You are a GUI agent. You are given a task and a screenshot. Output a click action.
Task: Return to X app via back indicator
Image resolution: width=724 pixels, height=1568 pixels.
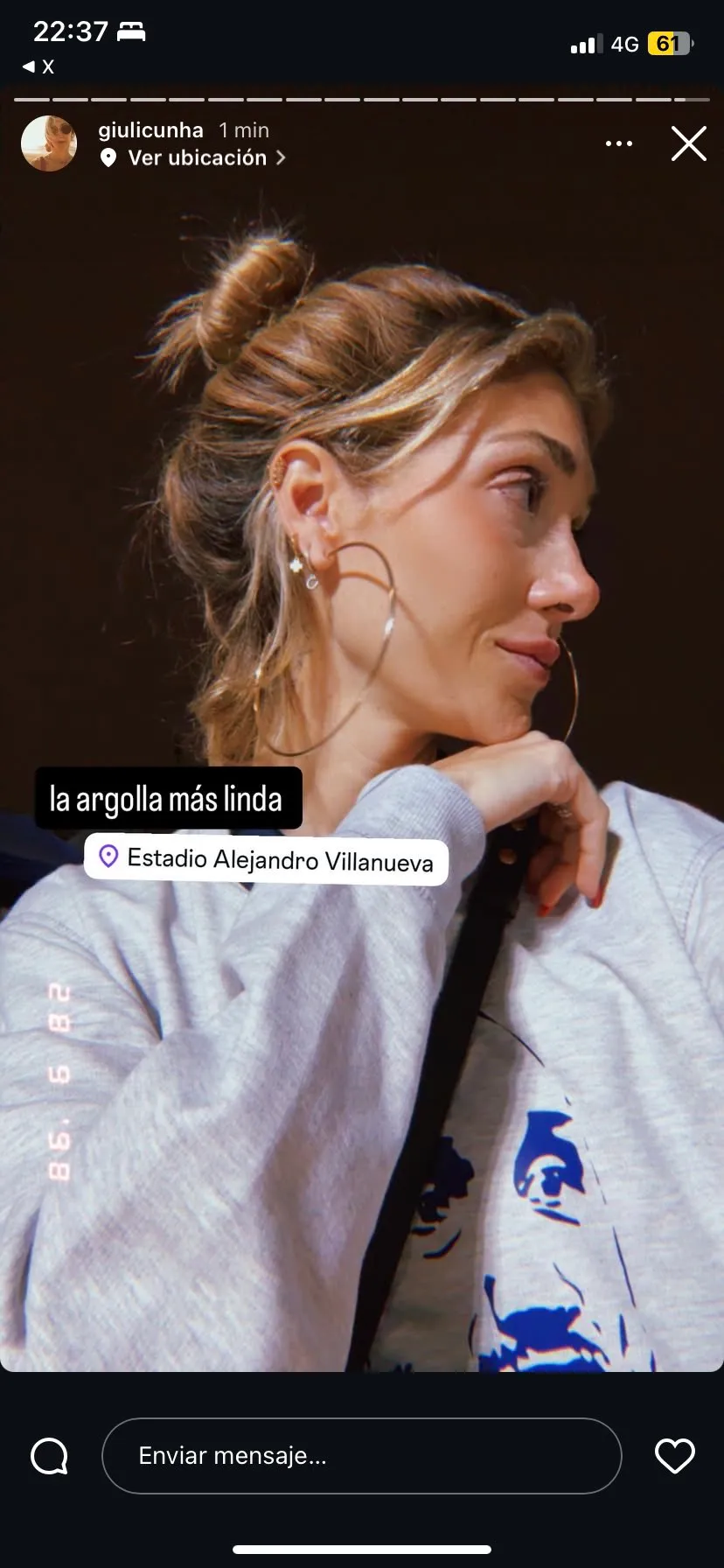(38, 66)
